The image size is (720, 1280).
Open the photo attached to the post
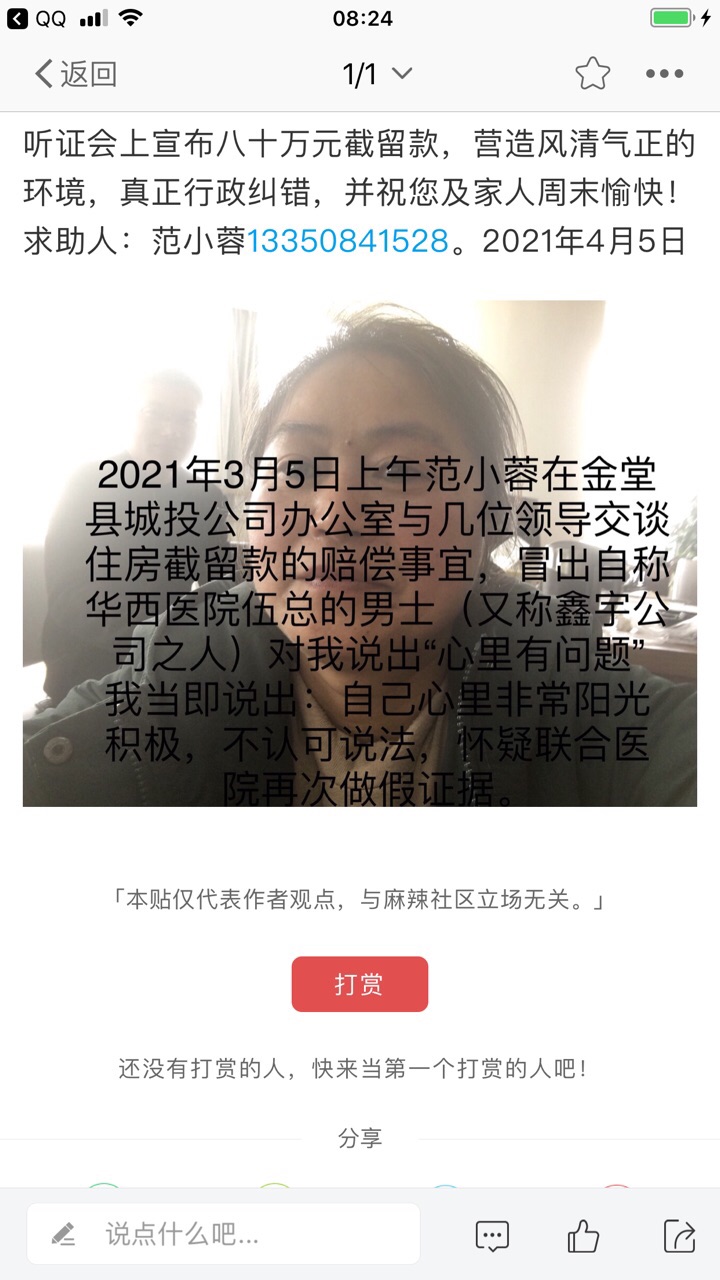point(360,553)
